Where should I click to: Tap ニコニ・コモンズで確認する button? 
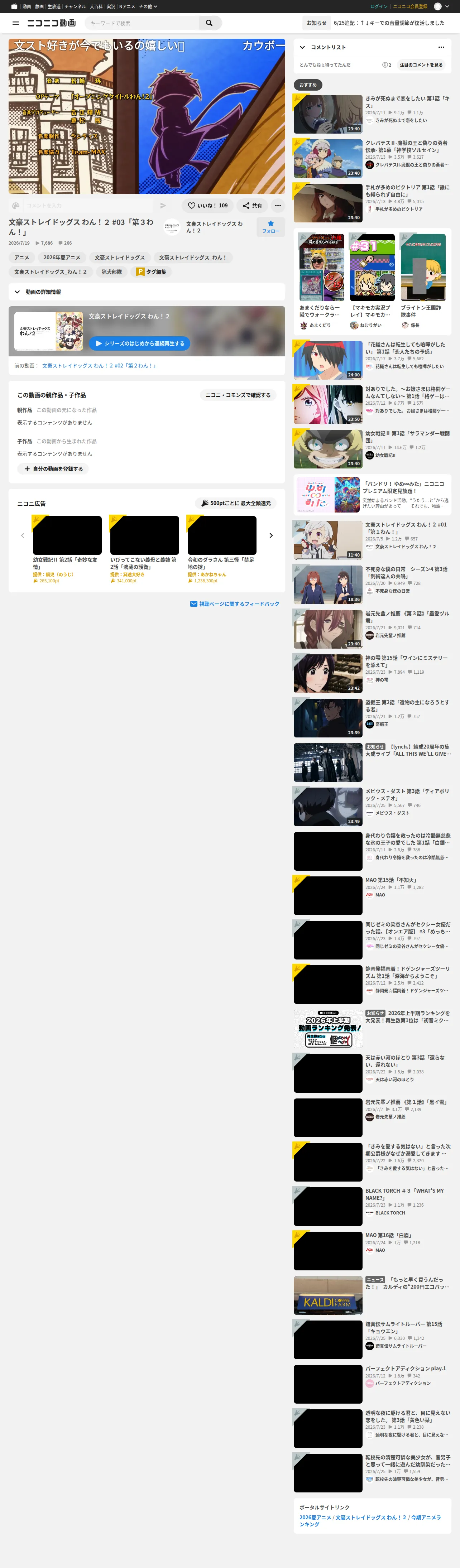238,395
